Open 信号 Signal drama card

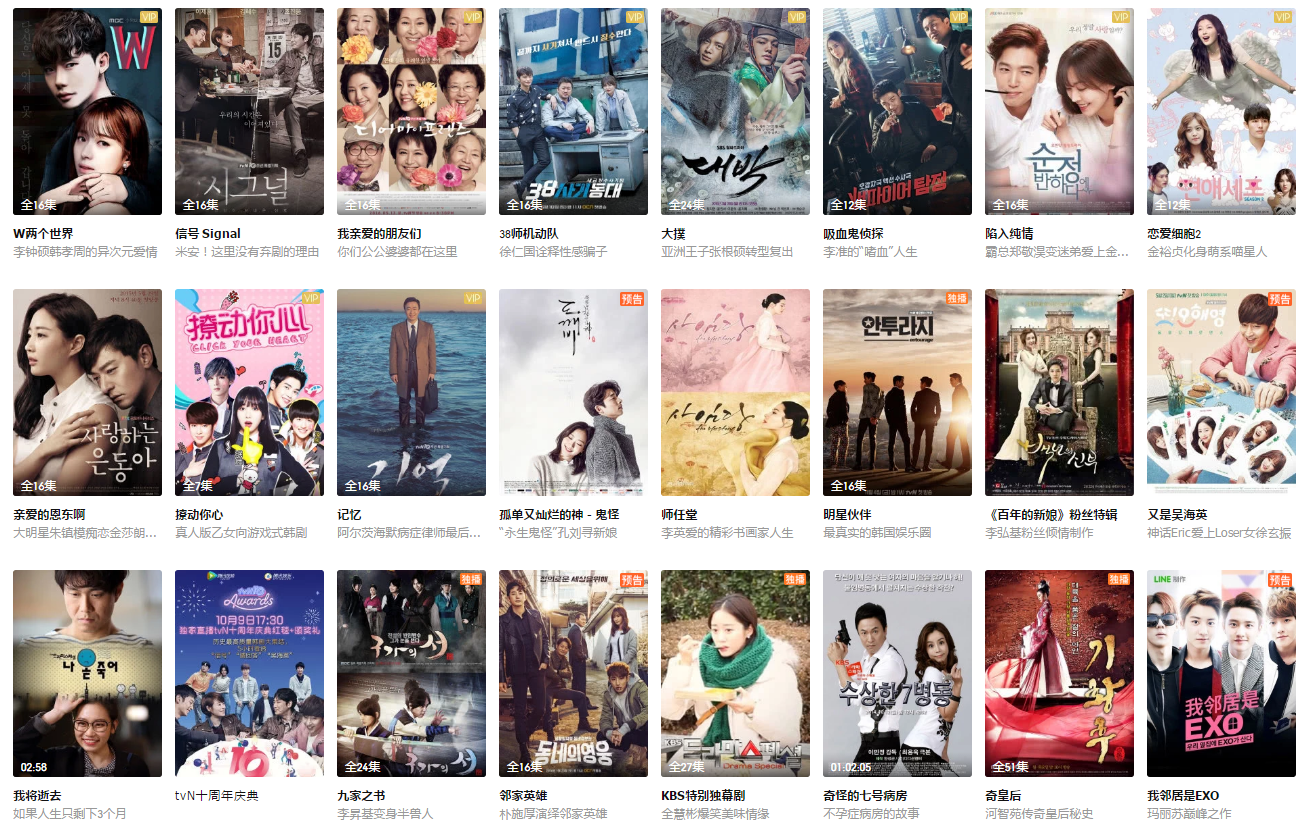pyautogui.click(x=249, y=111)
